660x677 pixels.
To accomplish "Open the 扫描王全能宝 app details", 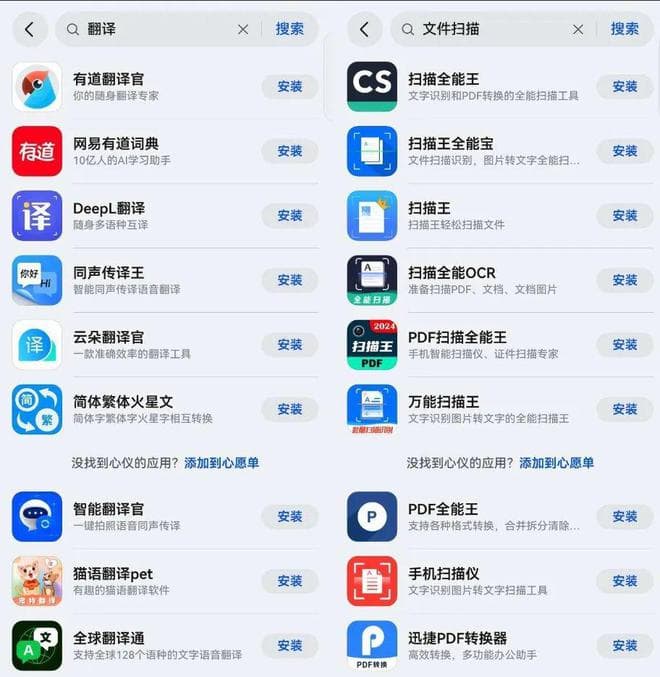I will [451, 151].
